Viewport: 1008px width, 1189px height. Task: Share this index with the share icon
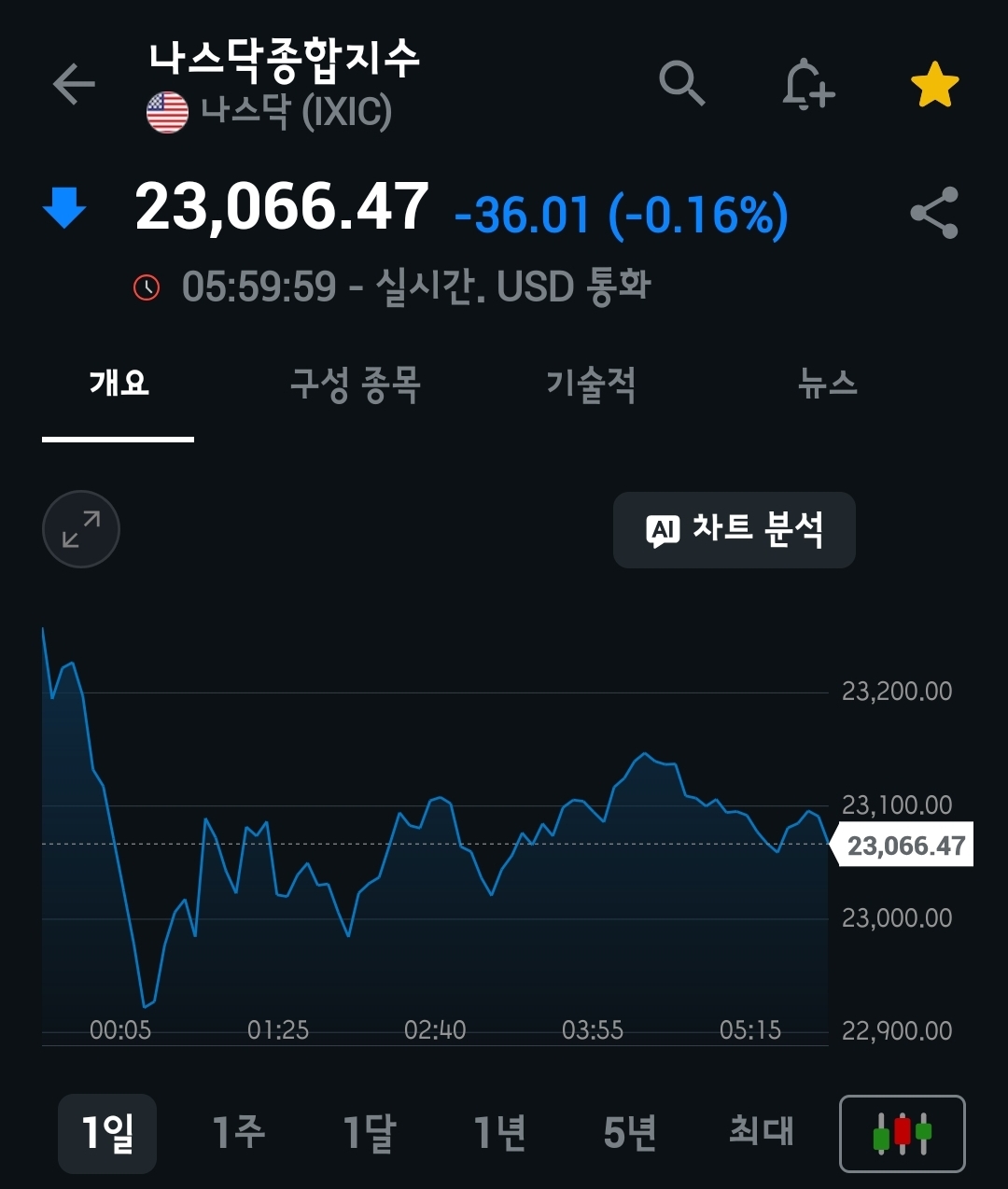(934, 213)
